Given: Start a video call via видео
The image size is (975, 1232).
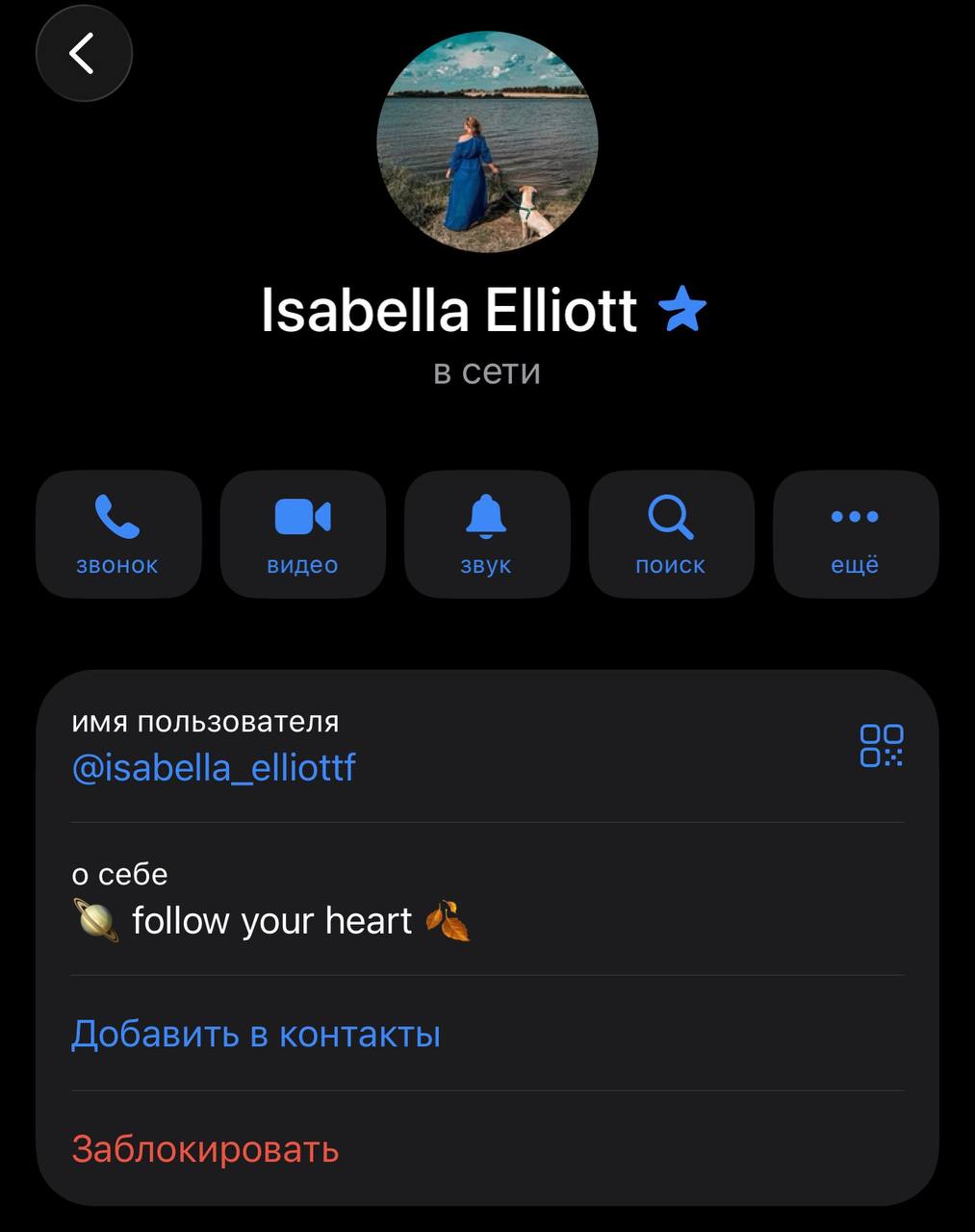Looking at the screenshot, I should 303,534.
